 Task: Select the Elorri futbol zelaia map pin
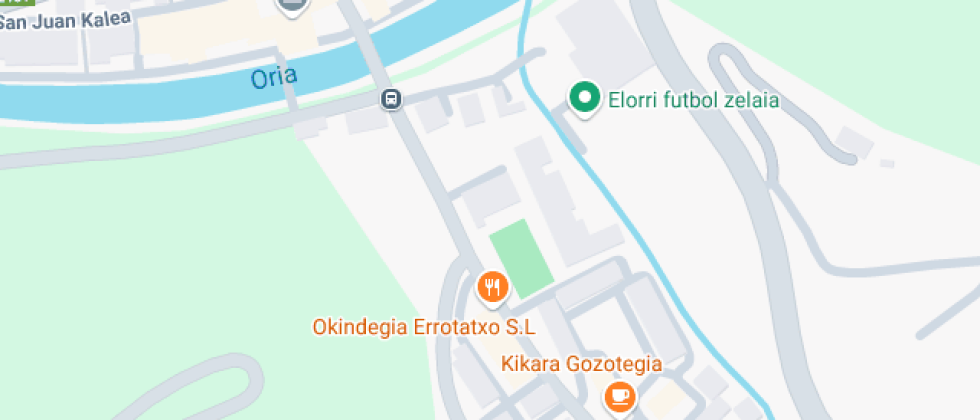(x=584, y=99)
